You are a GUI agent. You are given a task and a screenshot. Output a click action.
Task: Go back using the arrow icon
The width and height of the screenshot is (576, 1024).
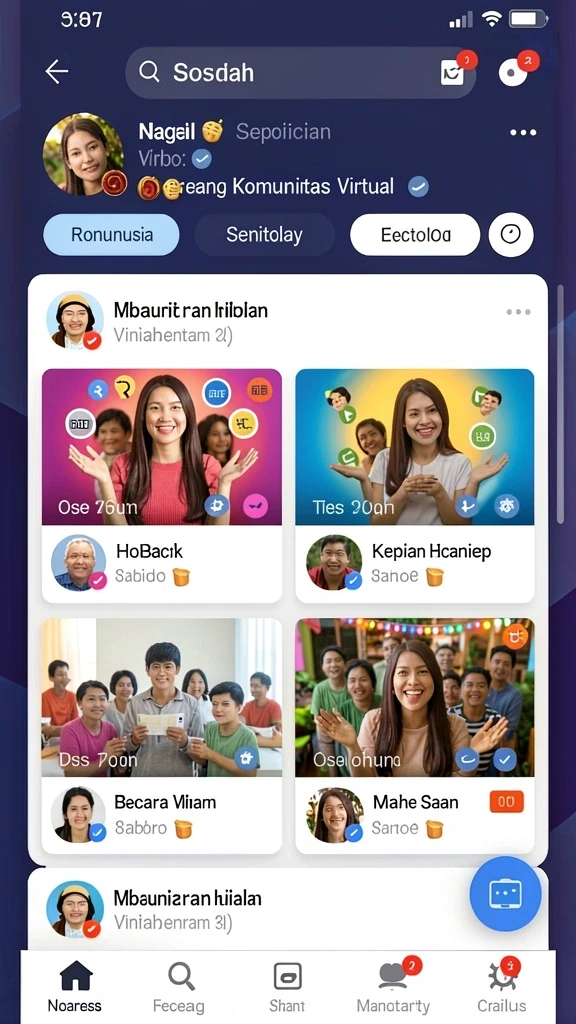point(57,72)
